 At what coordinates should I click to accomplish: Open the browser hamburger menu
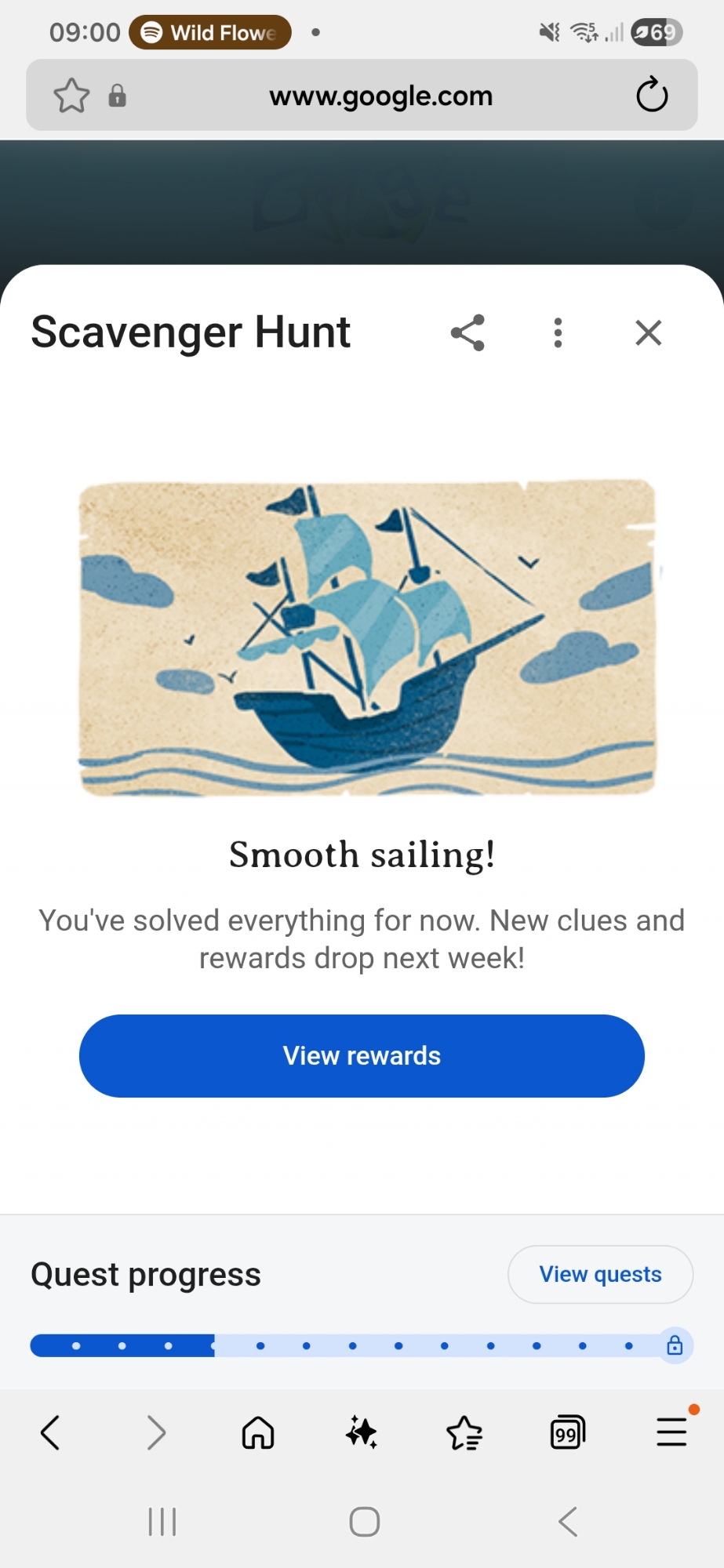(671, 1433)
